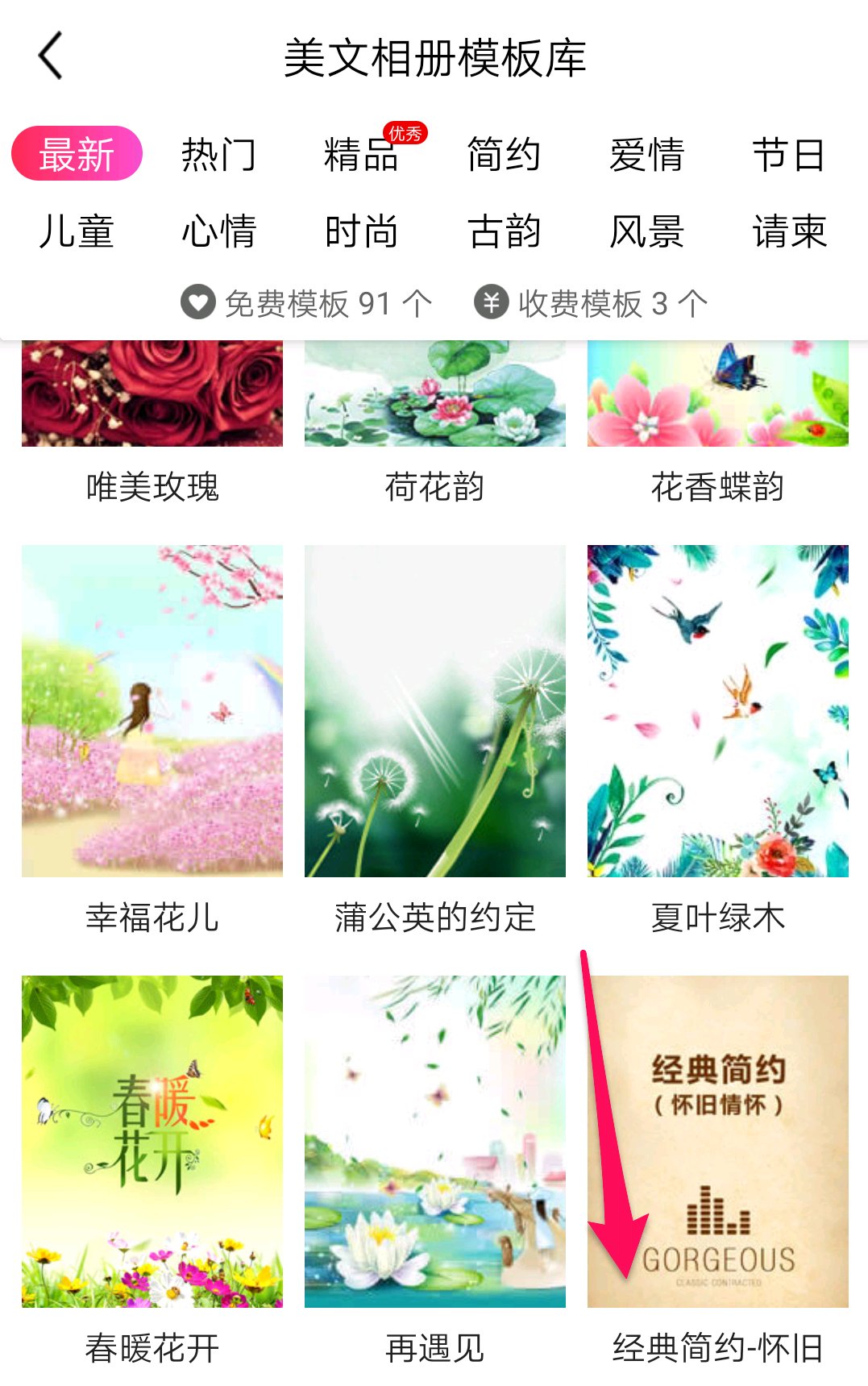Viewport: 868px width, 1386px height.
Task: Open the 幸福花儿 template
Action: coord(152,711)
